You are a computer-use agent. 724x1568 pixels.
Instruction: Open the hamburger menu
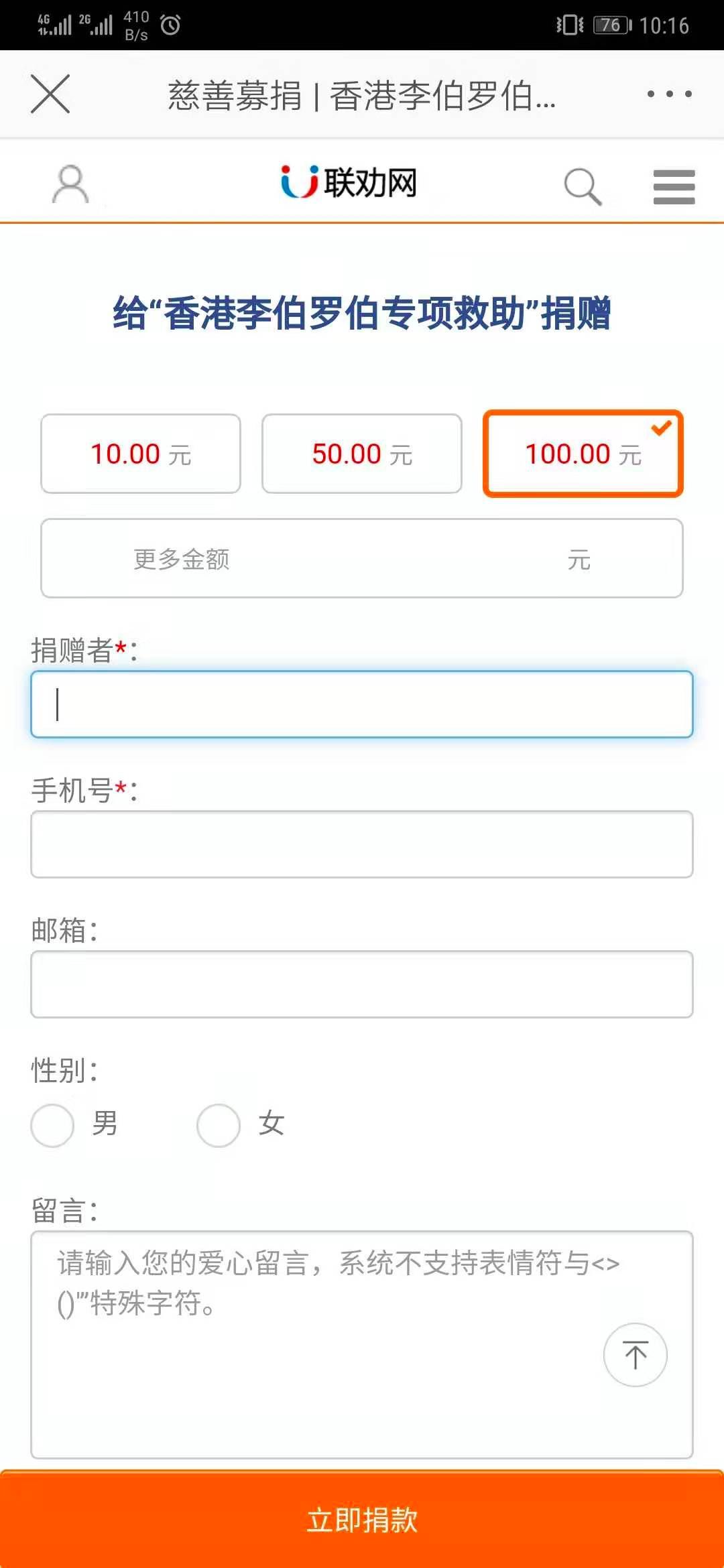pos(674,186)
